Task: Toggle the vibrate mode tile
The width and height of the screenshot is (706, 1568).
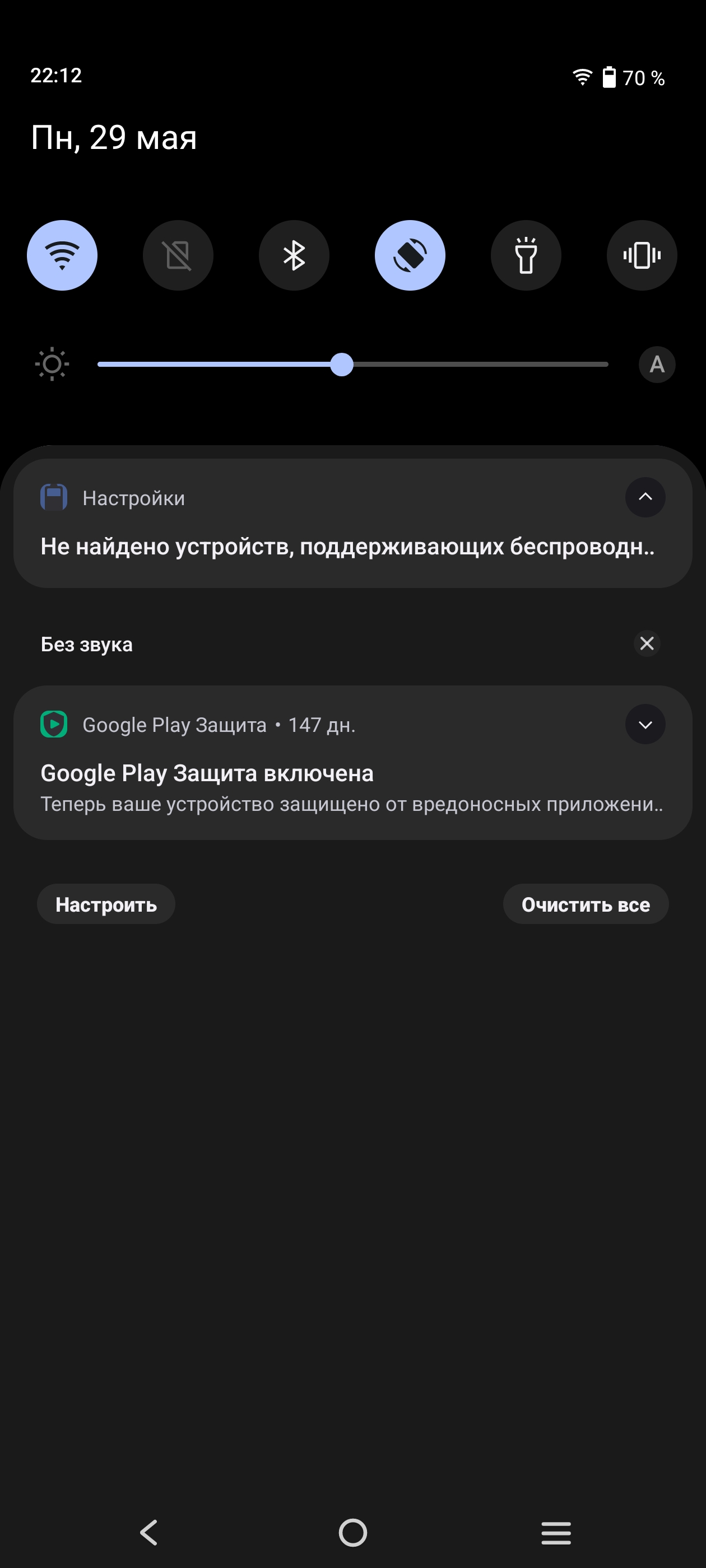Action: [x=642, y=255]
